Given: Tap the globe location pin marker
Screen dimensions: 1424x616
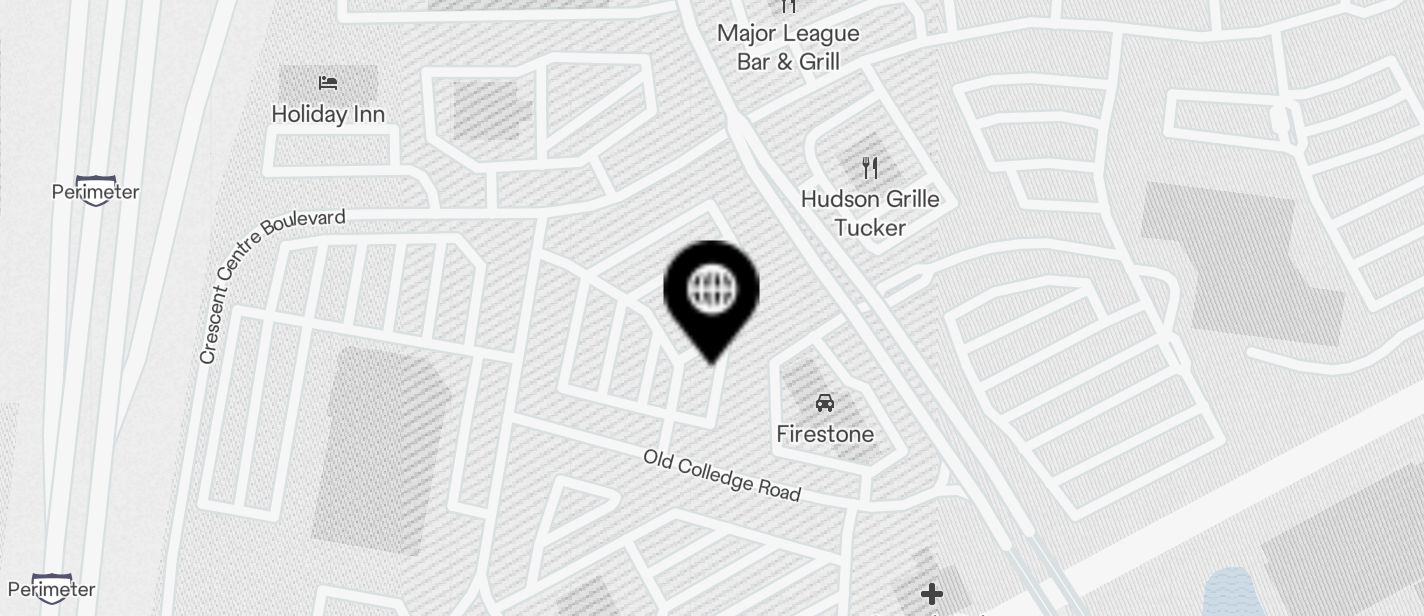Looking at the screenshot, I should click(711, 293).
